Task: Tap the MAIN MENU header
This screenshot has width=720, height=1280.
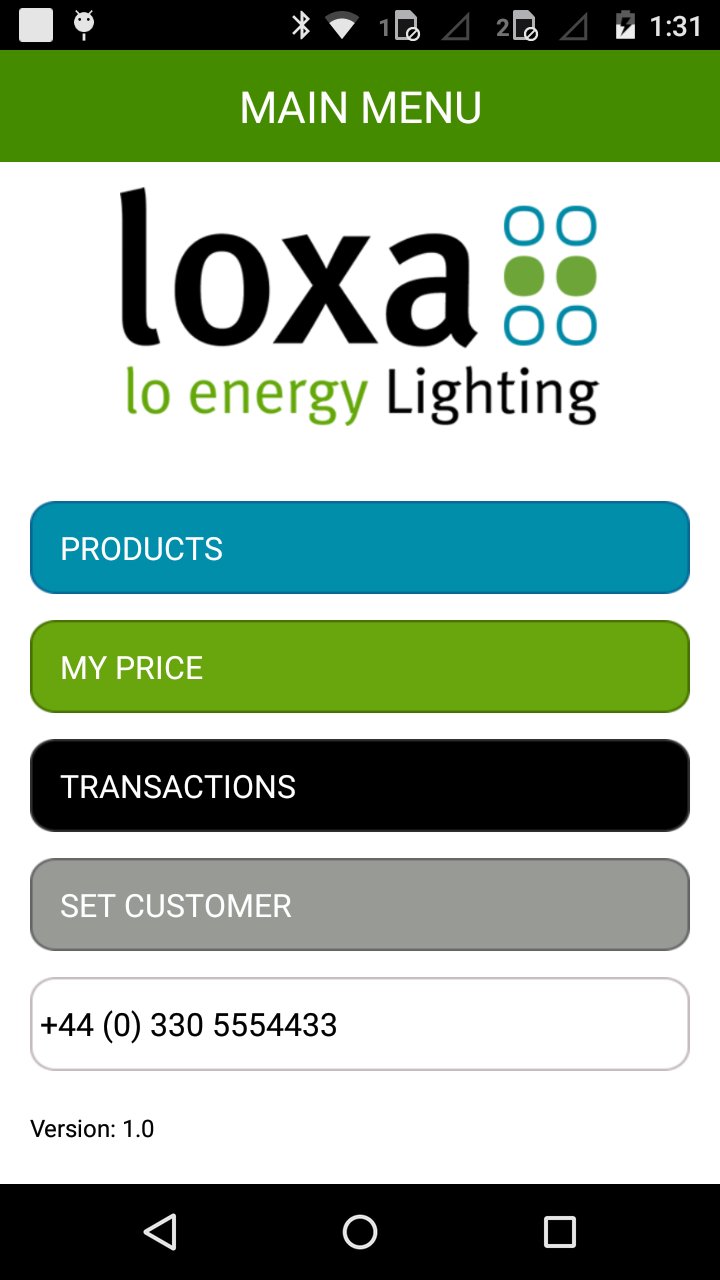Action: point(360,106)
